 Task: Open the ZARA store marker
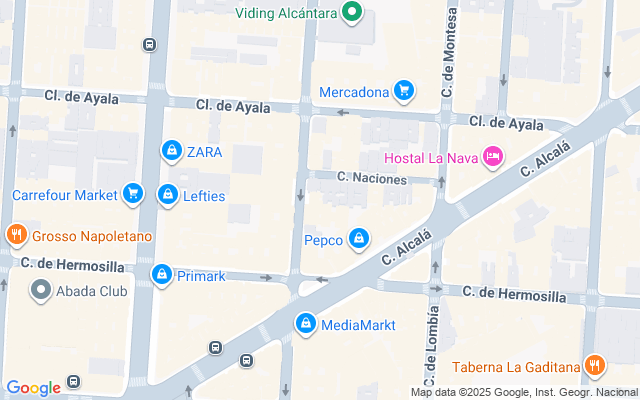coord(172,151)
